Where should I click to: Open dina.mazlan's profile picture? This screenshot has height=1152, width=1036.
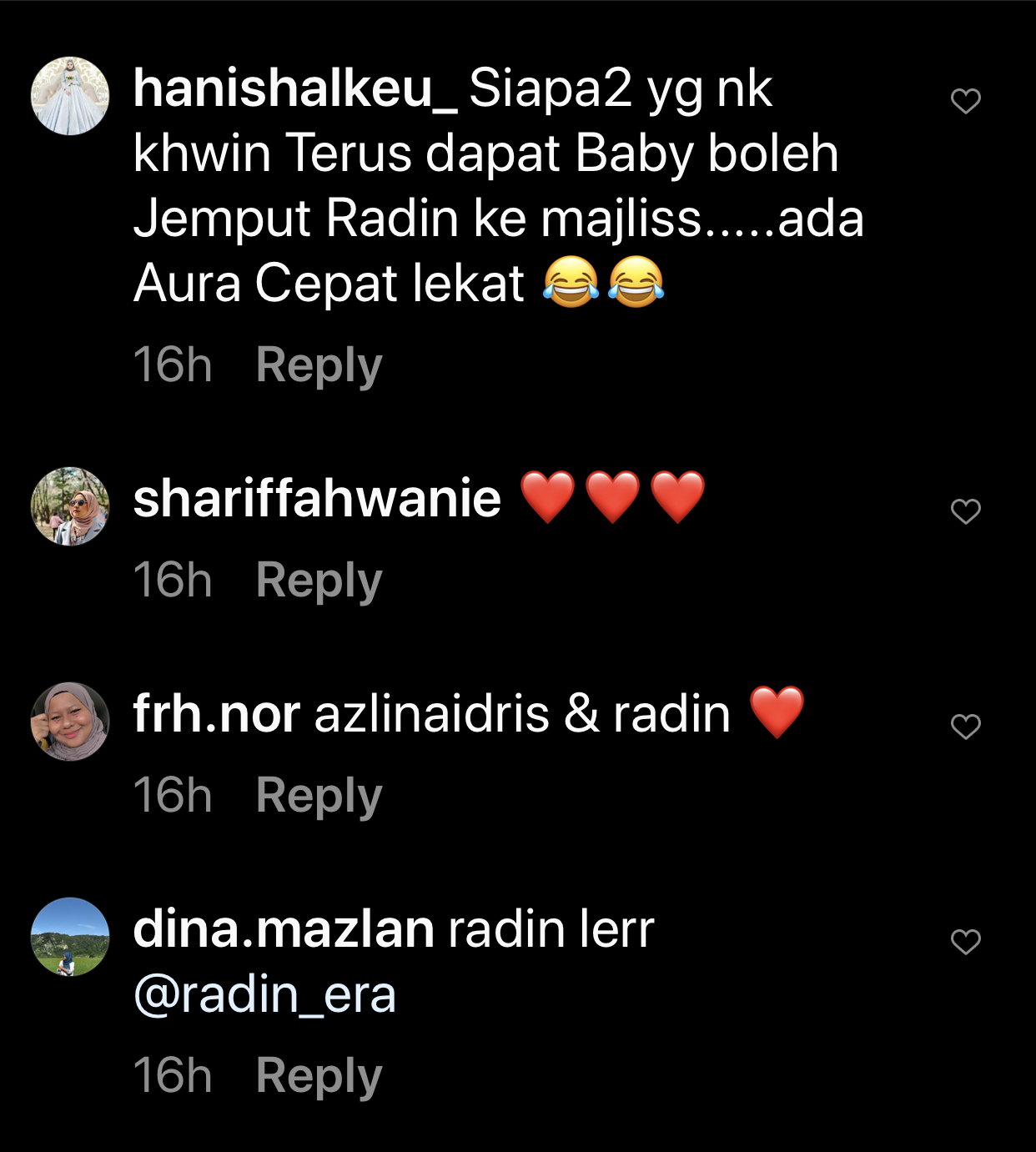(x=70, y=937)
